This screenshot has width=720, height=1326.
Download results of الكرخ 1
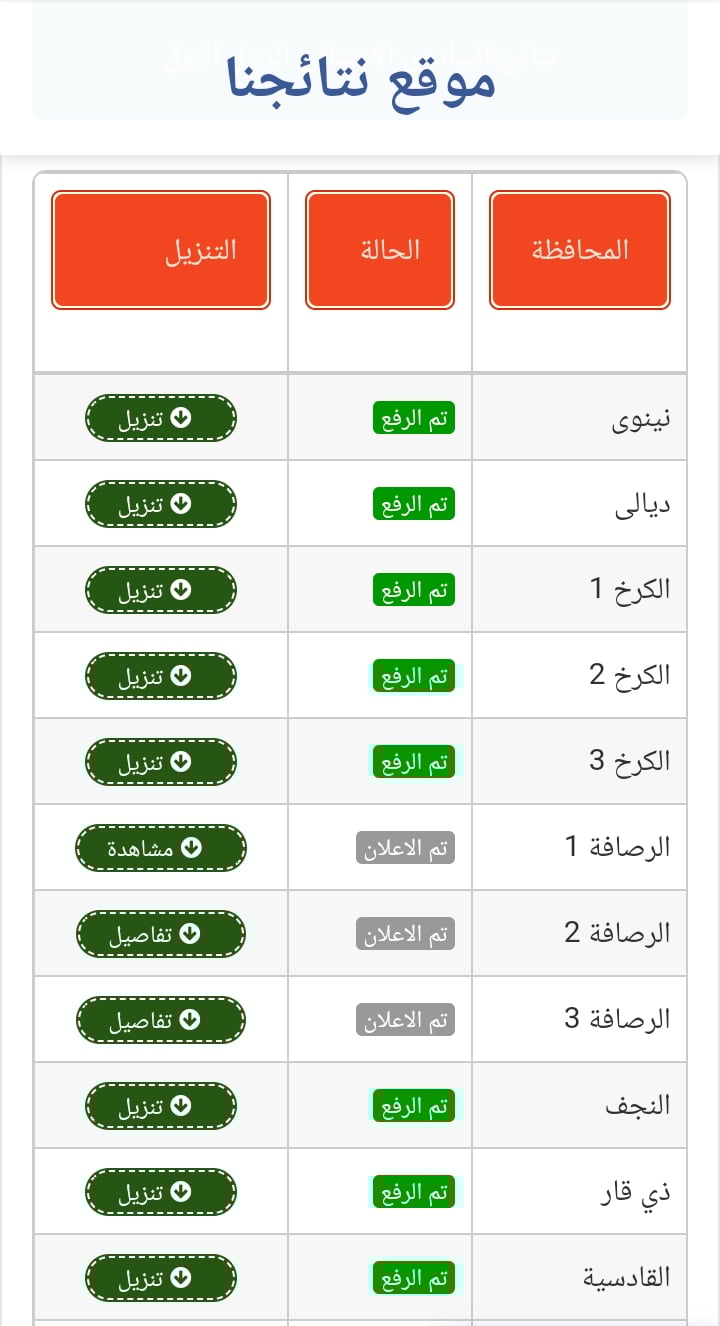(x=161, y=590)
